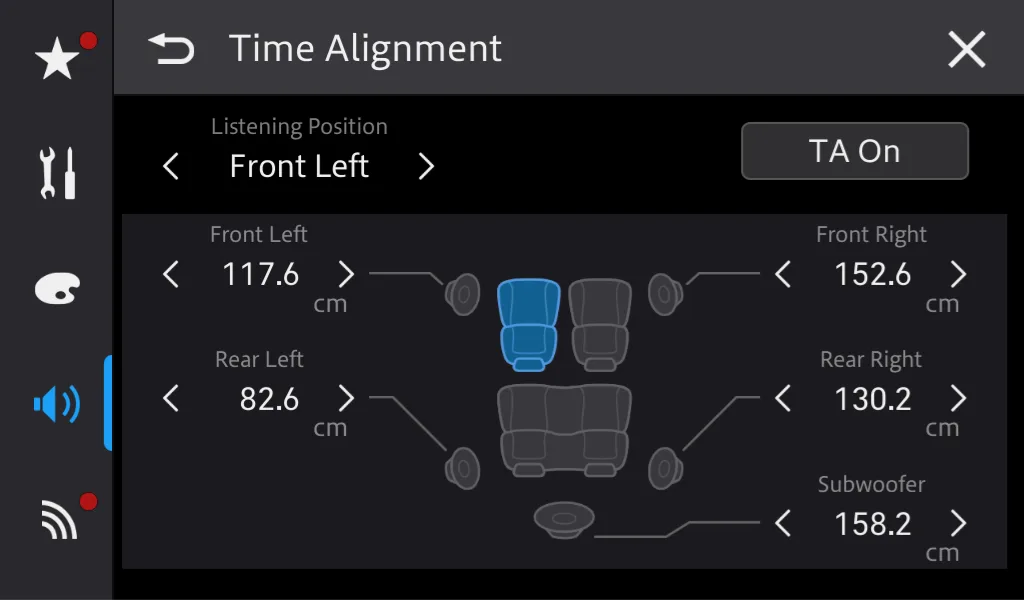Select next Listening Position
The image size is (1024, 600).
point(426,166)
